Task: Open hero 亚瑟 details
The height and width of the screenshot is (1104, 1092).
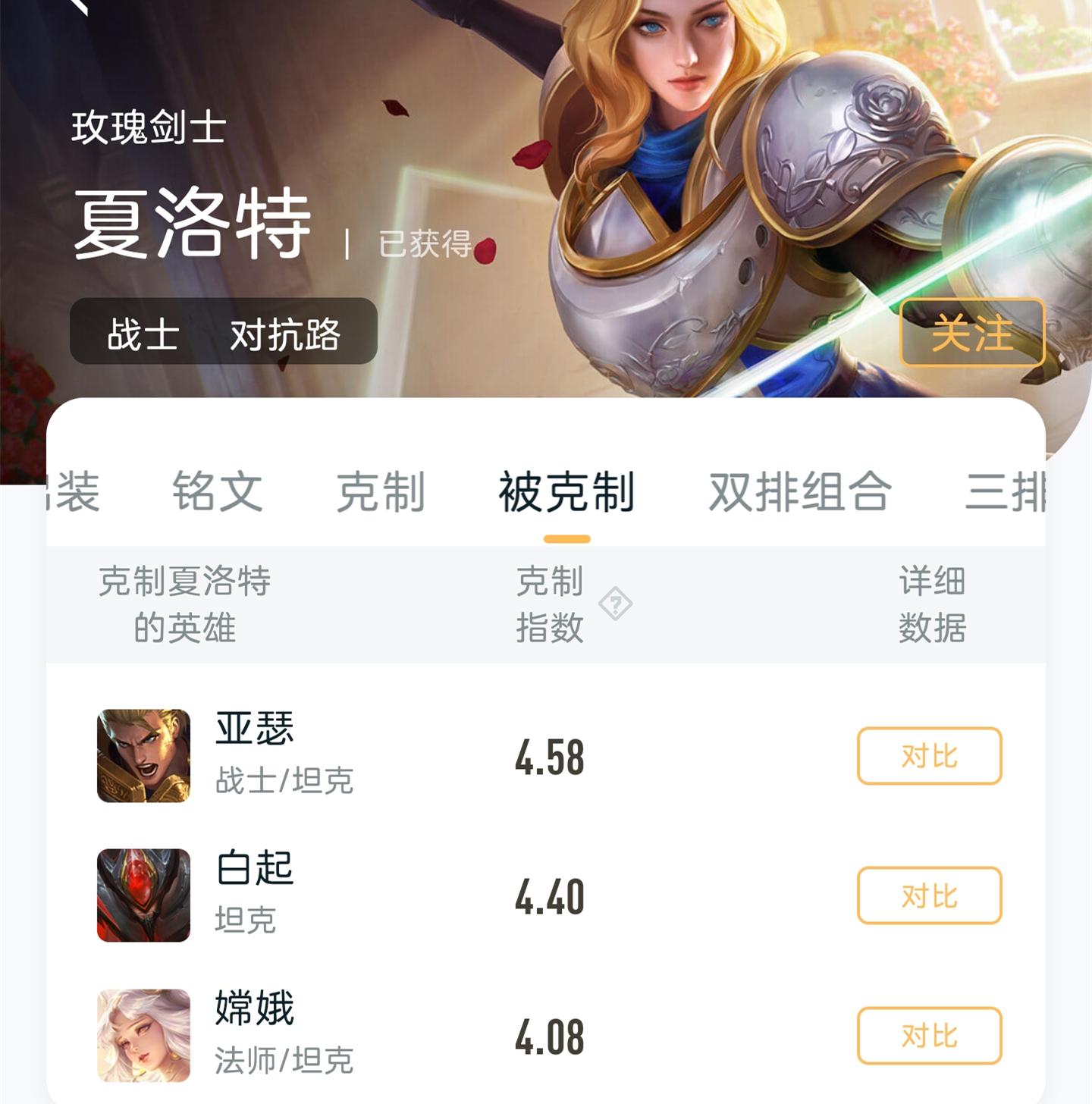Action: [x=144, y=756]
